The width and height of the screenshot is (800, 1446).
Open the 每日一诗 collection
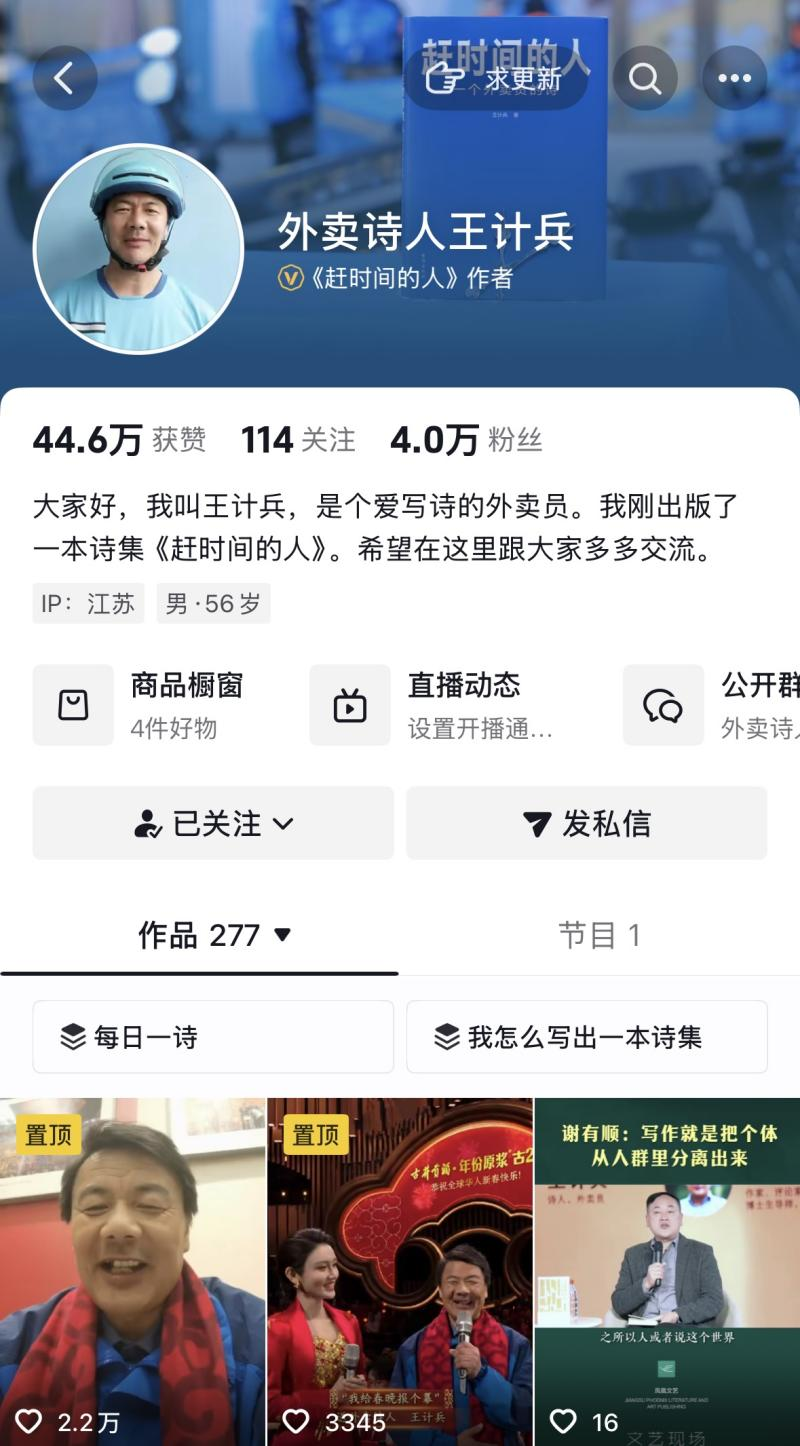[x=213, y=1037]
